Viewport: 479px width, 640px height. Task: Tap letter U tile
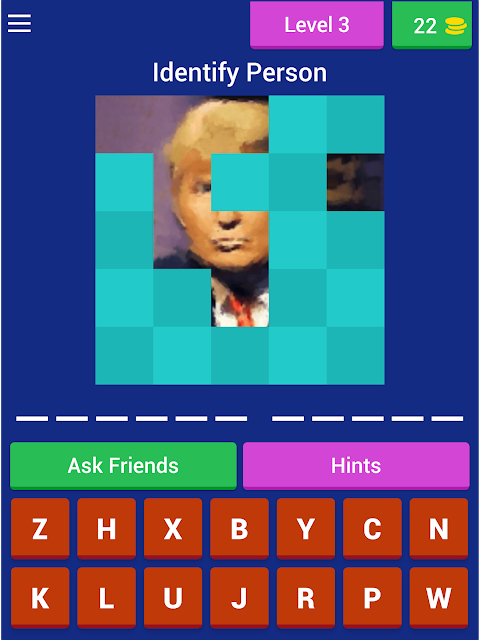[173, 598]
